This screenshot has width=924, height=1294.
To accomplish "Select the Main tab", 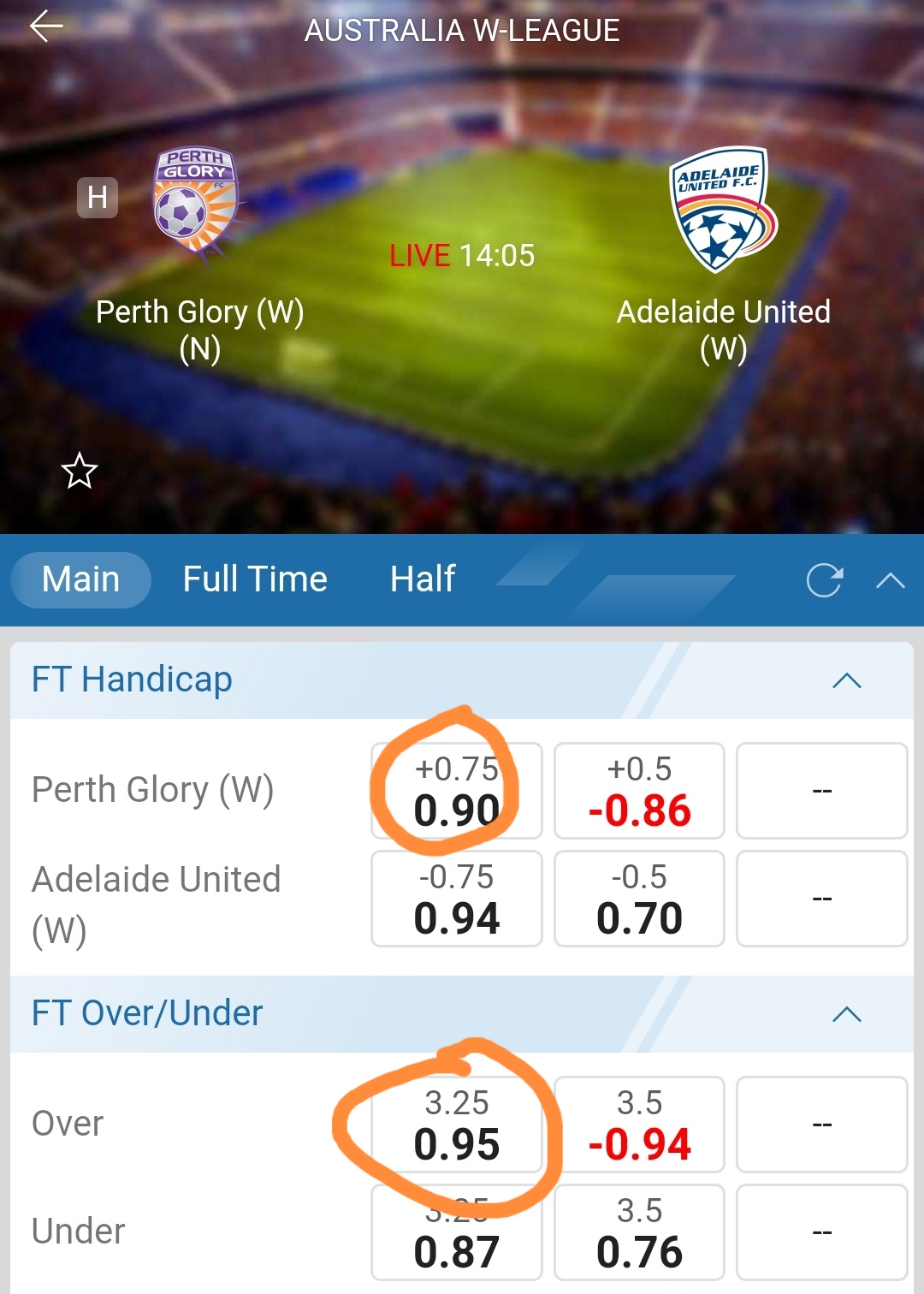I will 81,579.
